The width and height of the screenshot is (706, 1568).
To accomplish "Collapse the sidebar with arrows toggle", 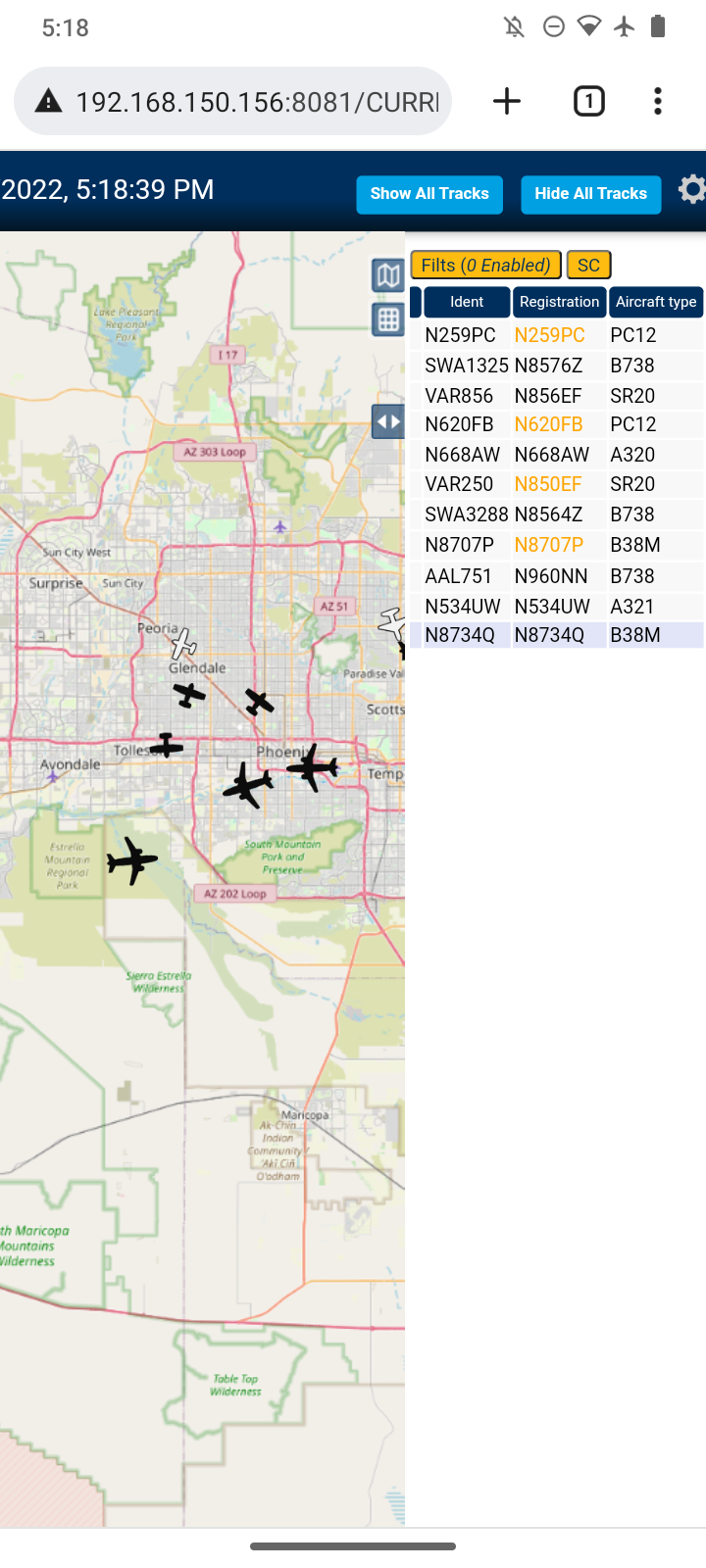I will [388, 422].
